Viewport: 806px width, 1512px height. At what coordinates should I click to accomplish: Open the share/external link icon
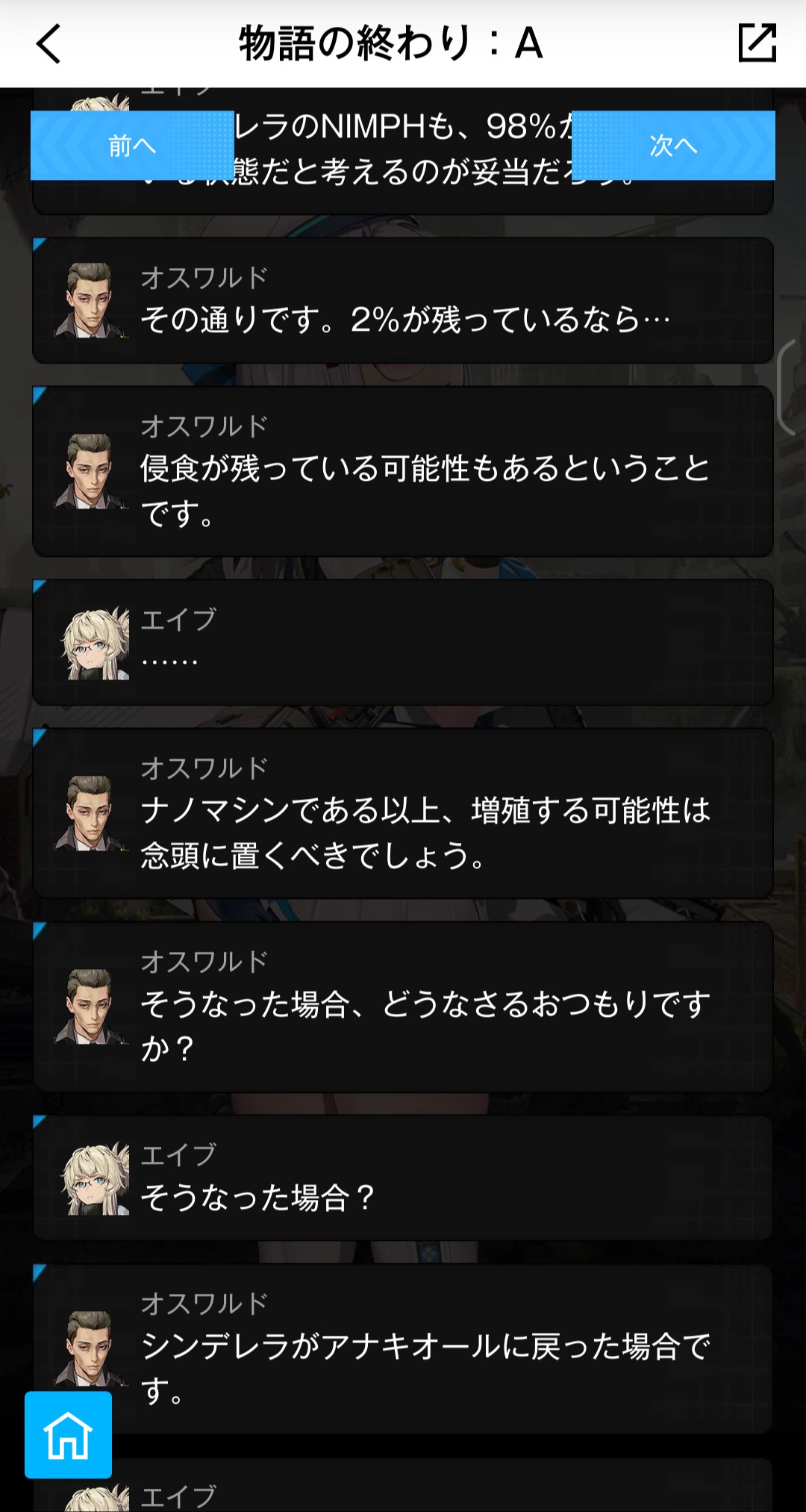(x=757, y=43)
